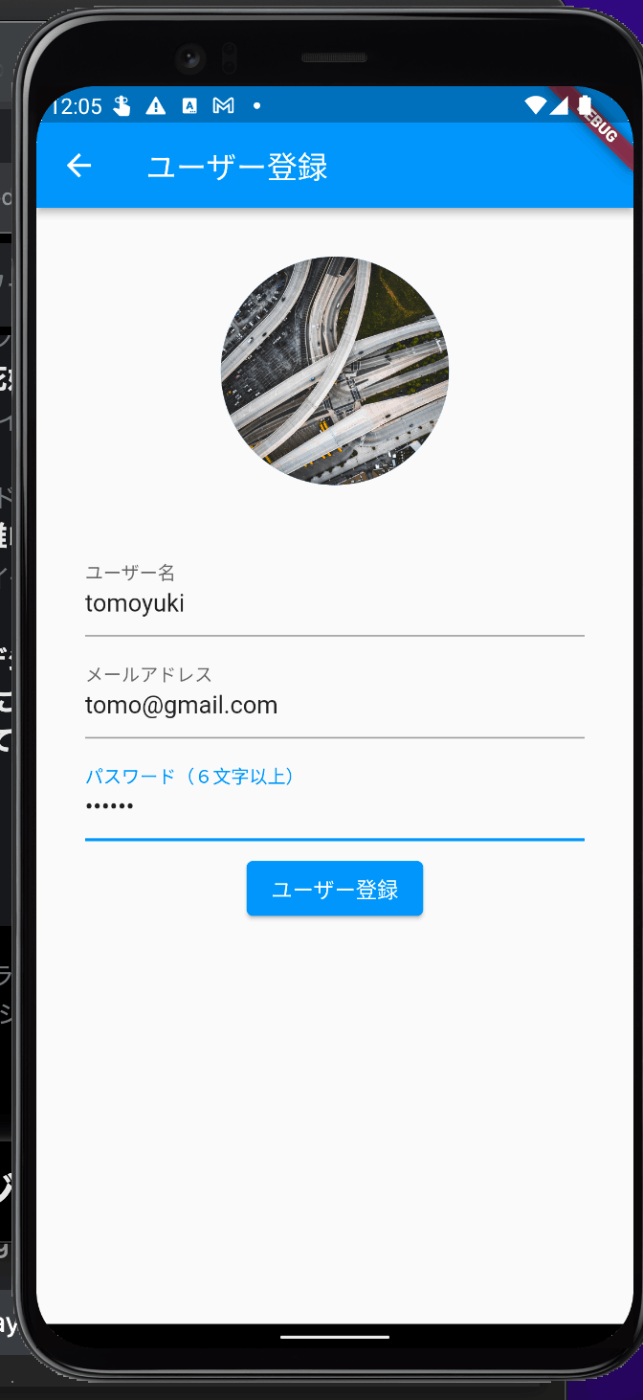Image resolution: width=643 pixels, height=1400 pixels.
Task: Tap the circular profile photo to change it
Action: tap(334, 371)
